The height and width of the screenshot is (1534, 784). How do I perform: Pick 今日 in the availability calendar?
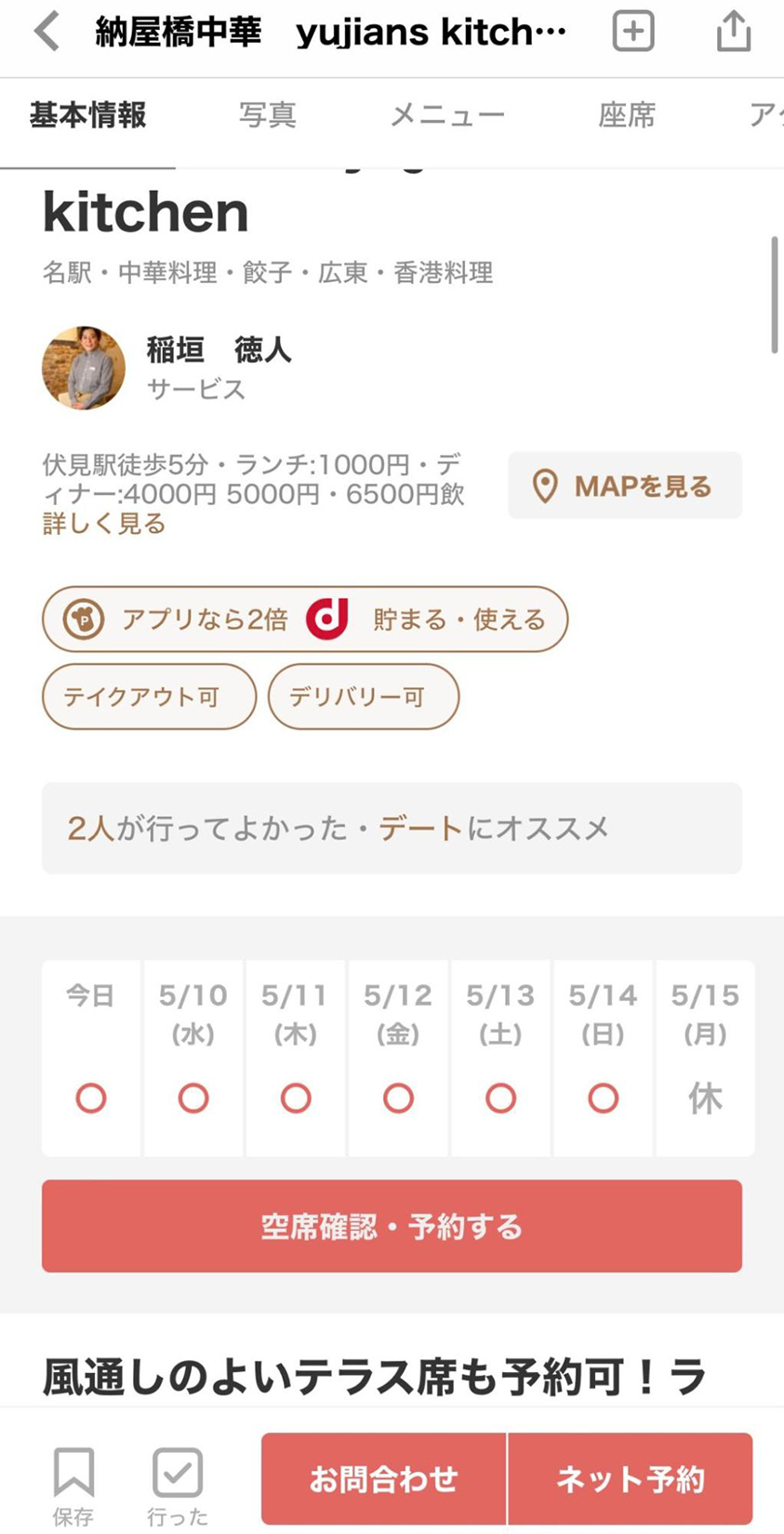coord(91,1058)
